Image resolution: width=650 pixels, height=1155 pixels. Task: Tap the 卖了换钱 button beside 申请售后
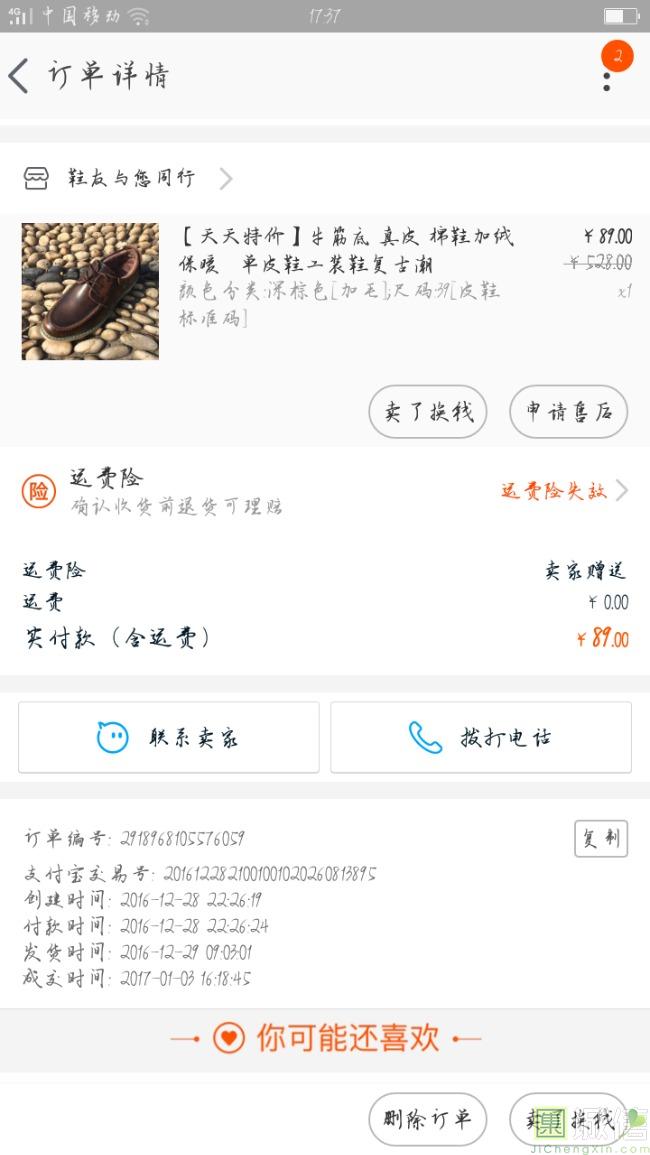pos(428,412)
